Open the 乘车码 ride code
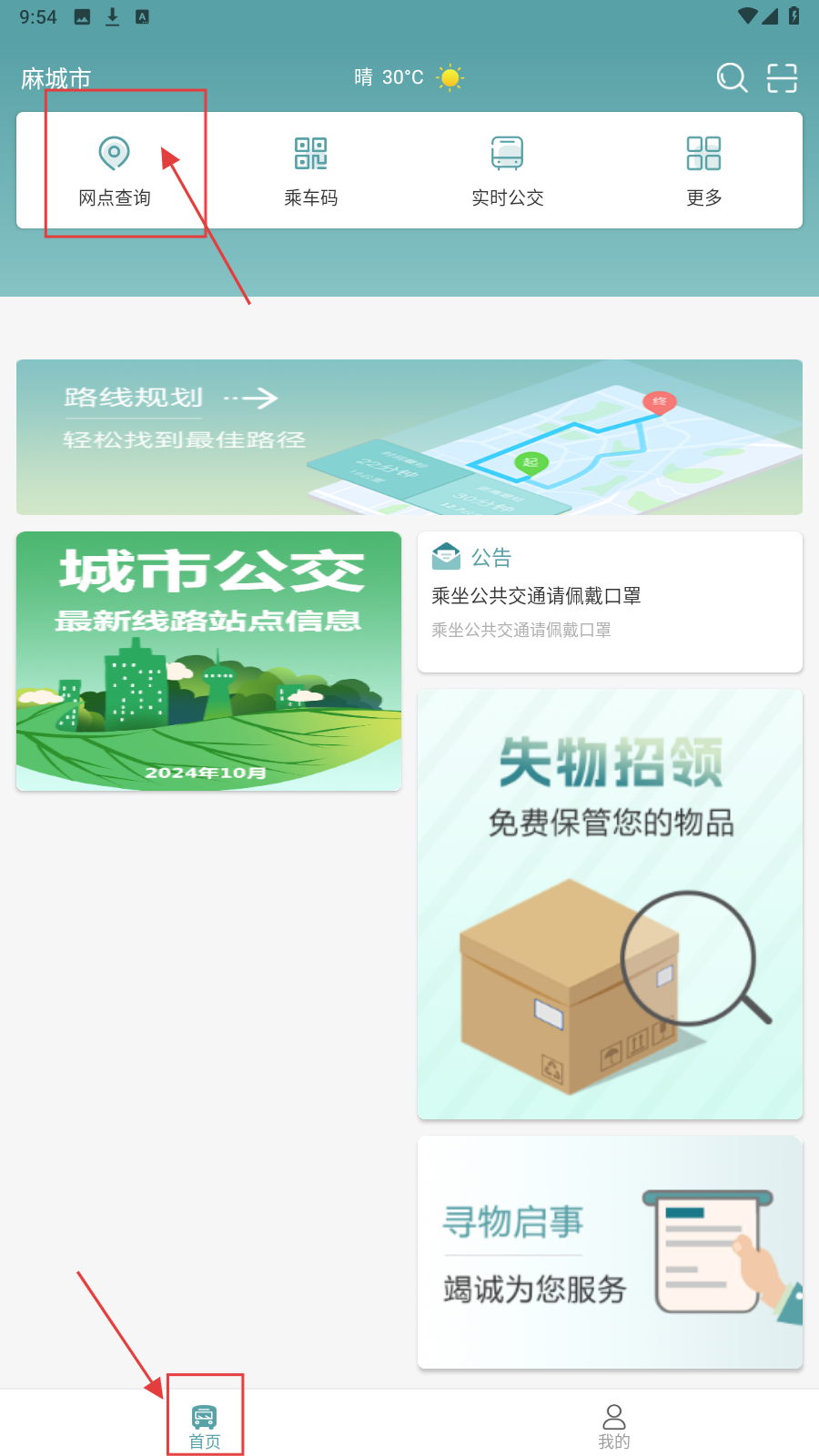Image resolution: width=819 pixels, height=1456 pixels. (311, 170)
